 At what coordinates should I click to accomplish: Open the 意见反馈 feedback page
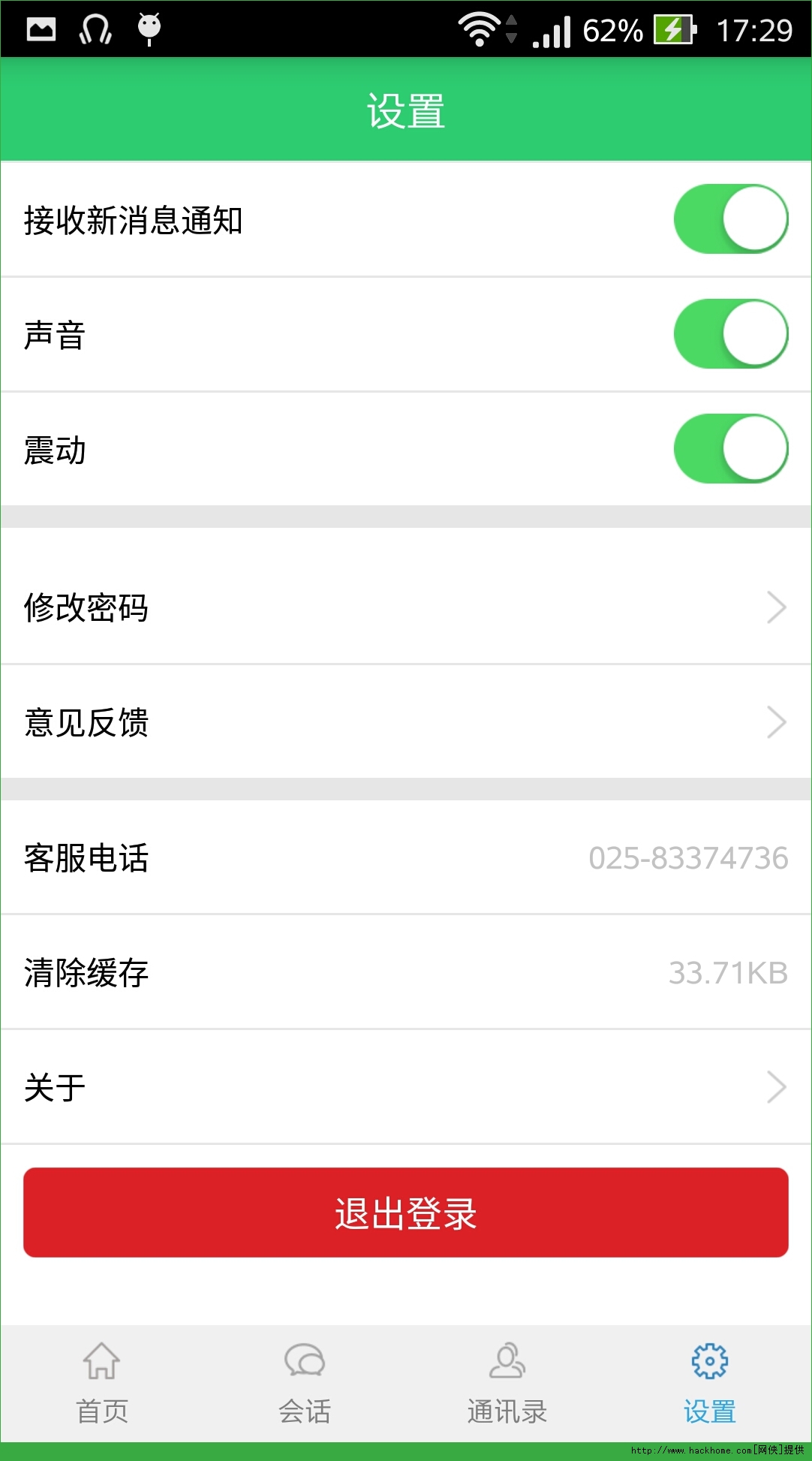point(405,722)
